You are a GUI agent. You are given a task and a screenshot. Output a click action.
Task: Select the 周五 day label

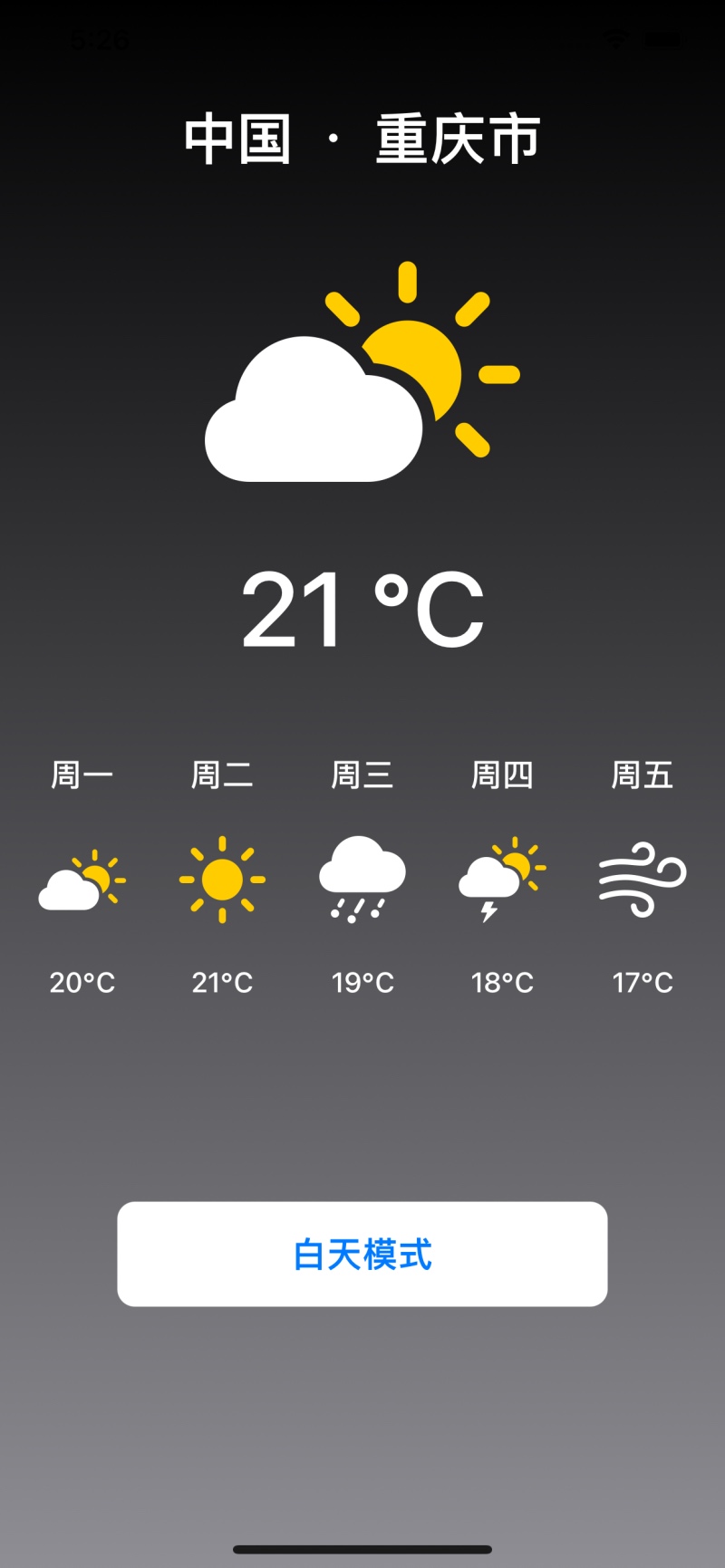[642, 774]
